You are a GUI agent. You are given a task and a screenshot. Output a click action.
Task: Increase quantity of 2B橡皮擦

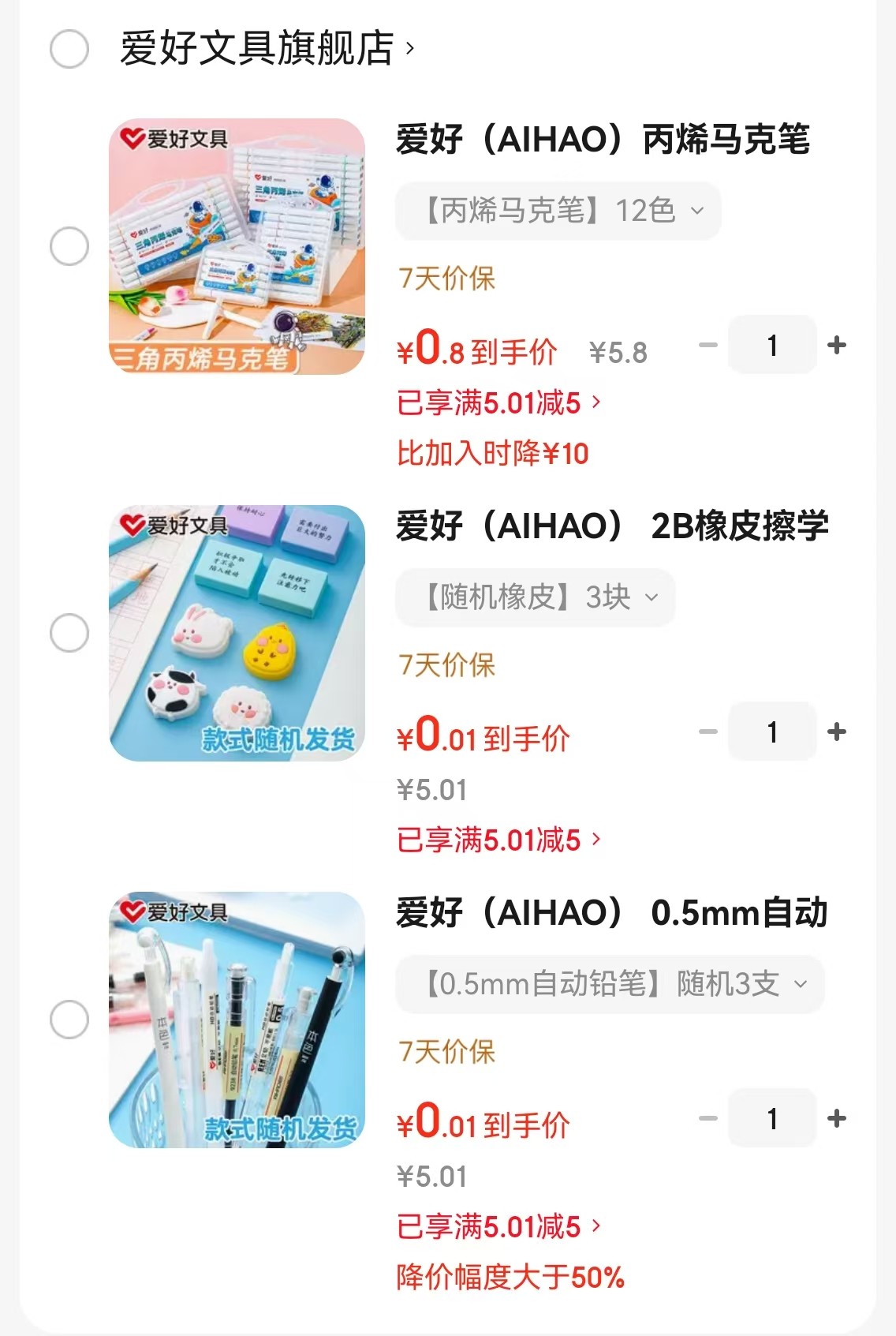tap(837, 732)
